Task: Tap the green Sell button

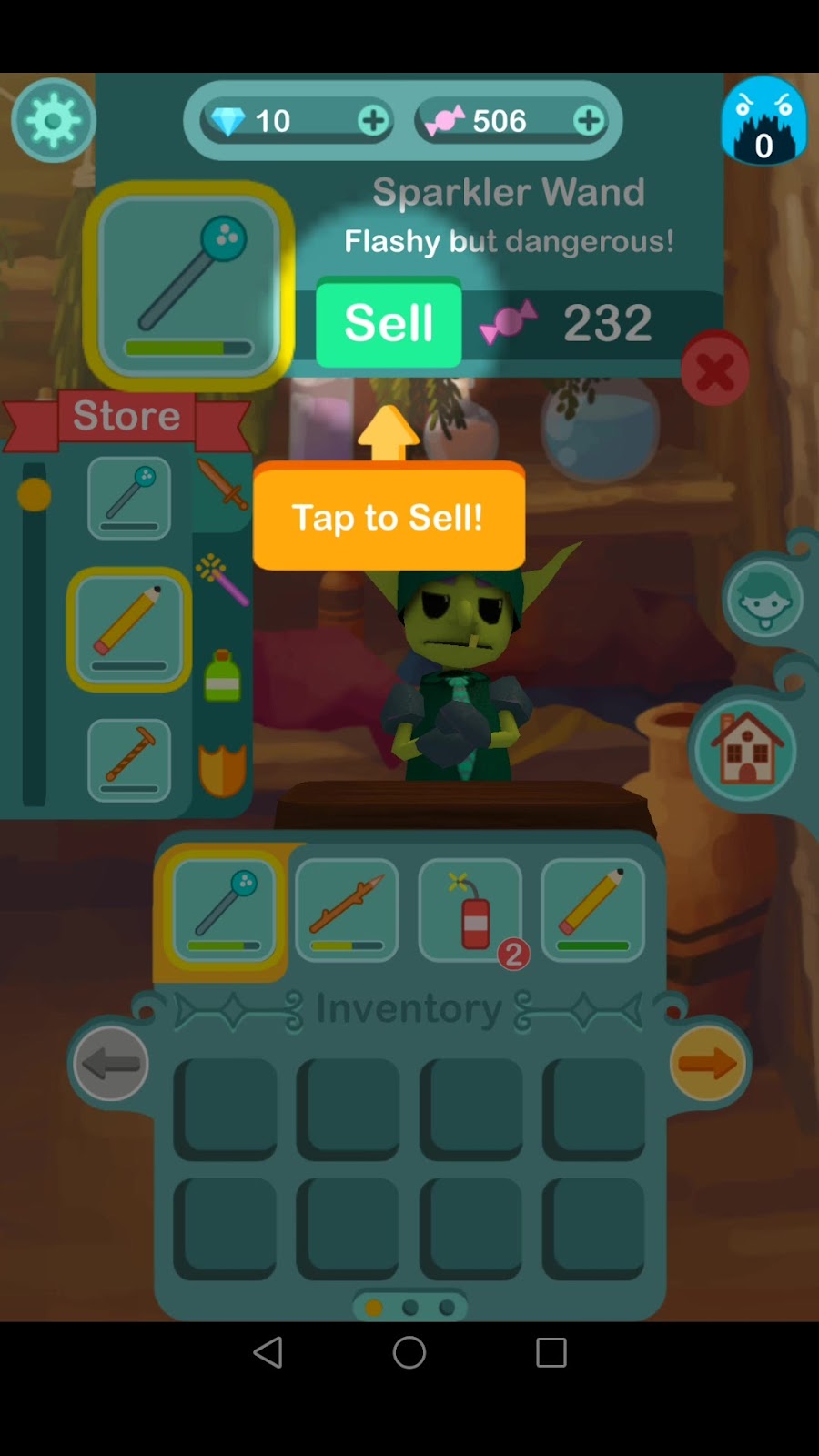Action: [389, 323]
